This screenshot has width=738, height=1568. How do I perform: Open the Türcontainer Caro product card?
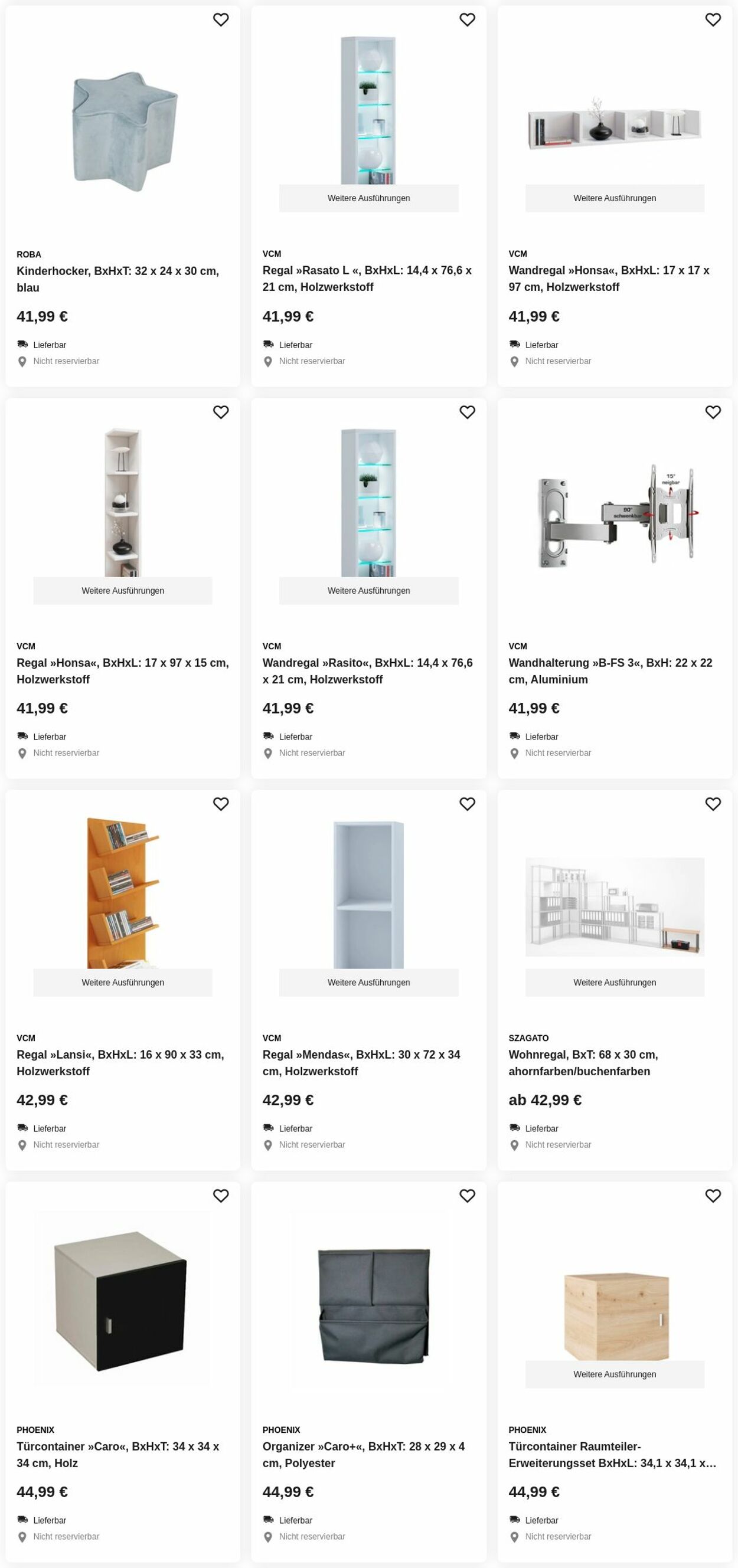coord(117,1454)
